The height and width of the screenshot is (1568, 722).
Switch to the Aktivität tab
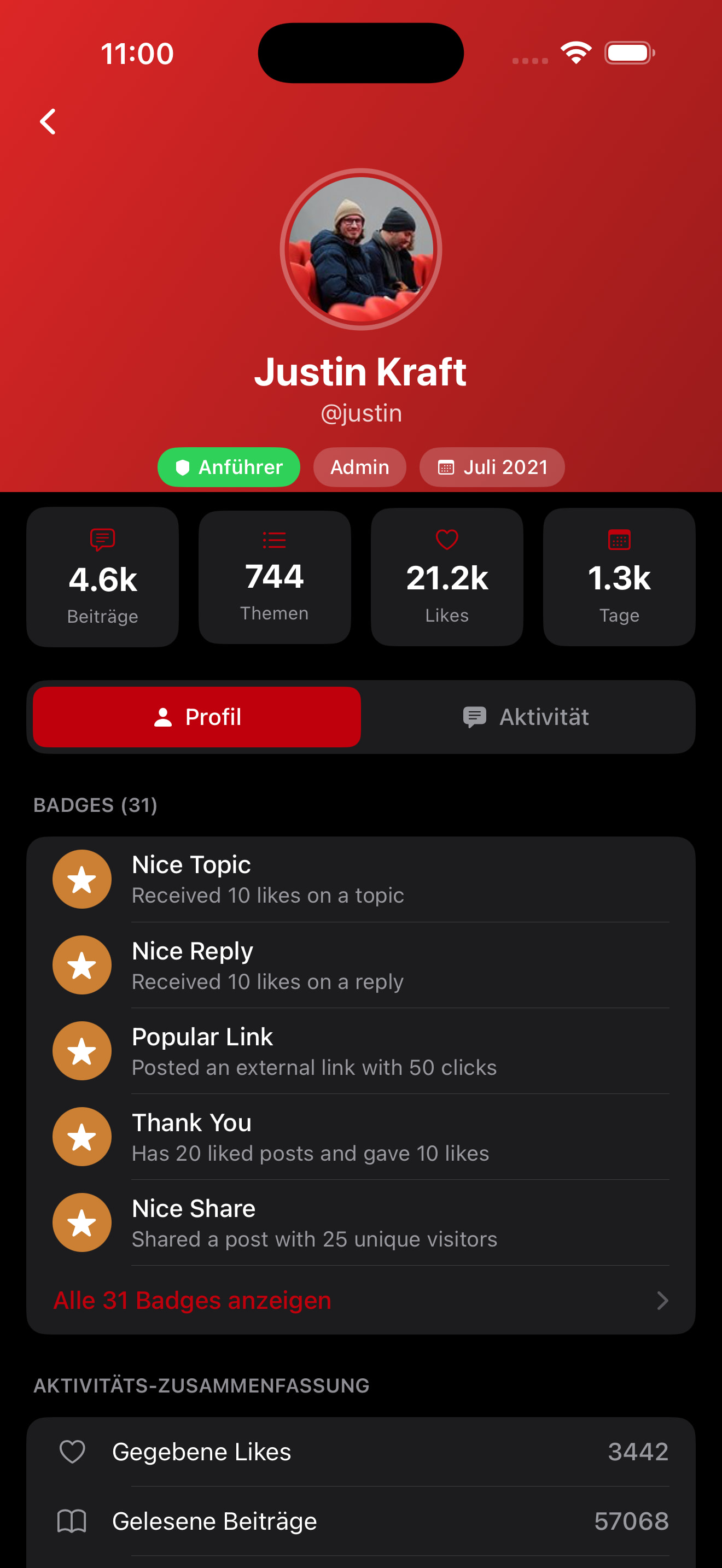527,717
